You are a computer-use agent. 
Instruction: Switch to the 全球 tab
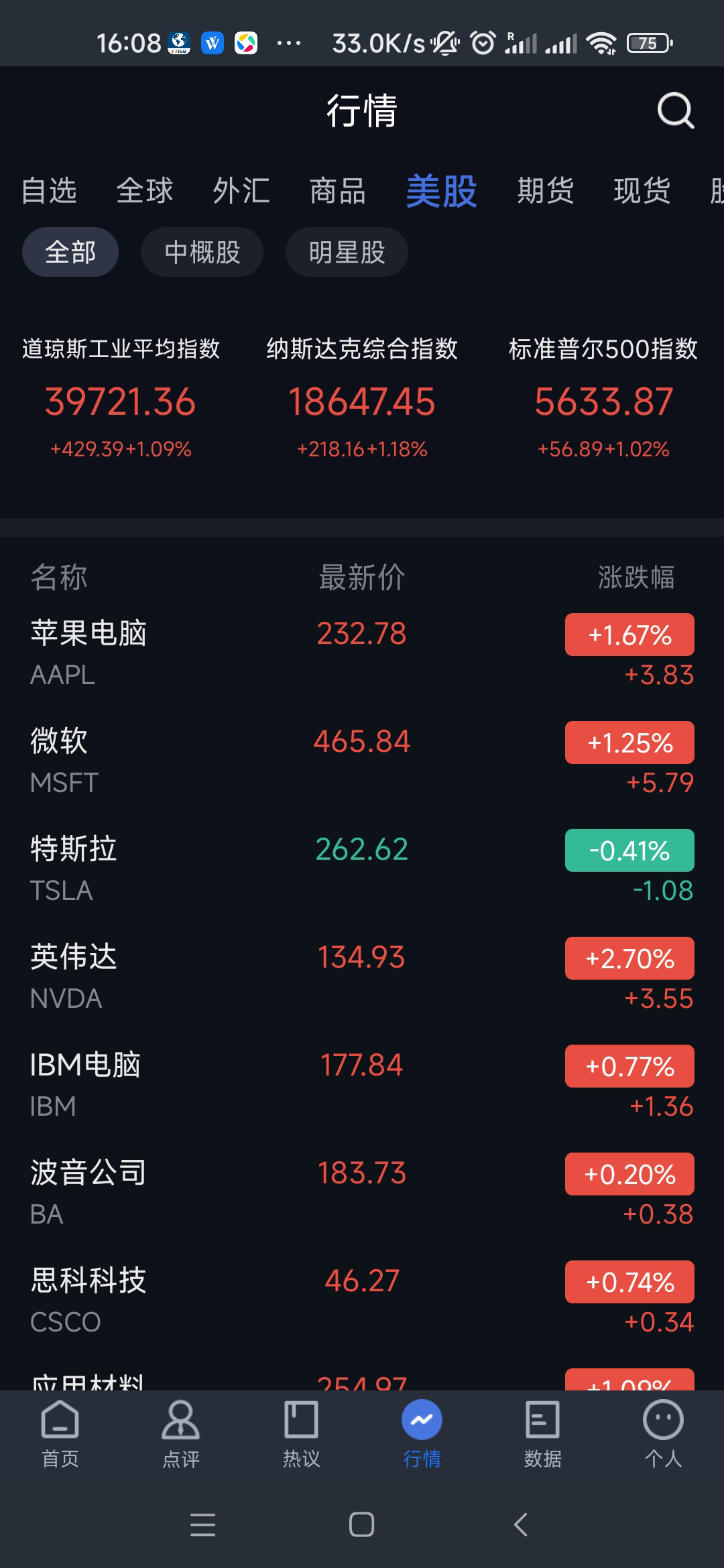(x=145, y=191)
